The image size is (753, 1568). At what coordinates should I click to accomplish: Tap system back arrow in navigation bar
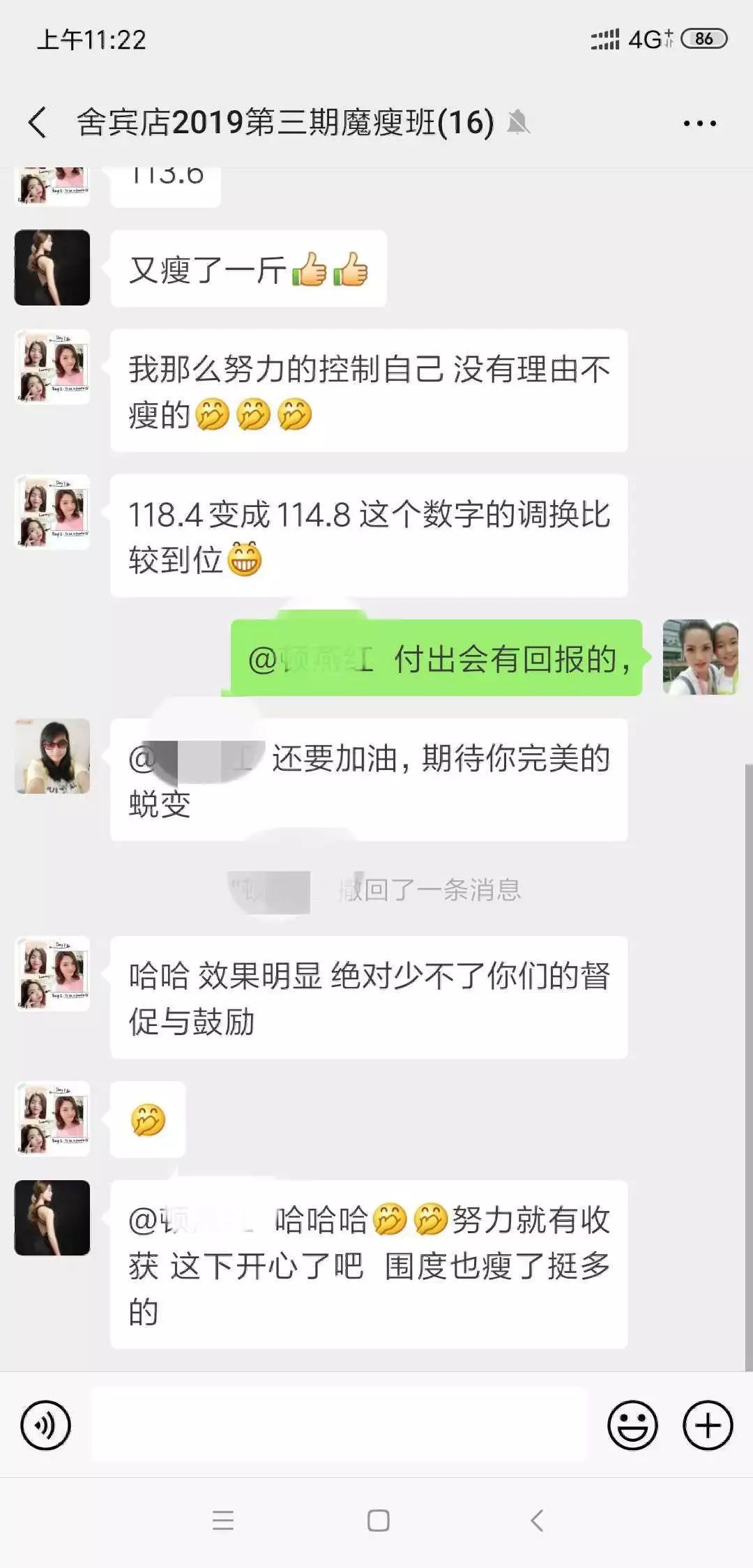(536, 1521)
